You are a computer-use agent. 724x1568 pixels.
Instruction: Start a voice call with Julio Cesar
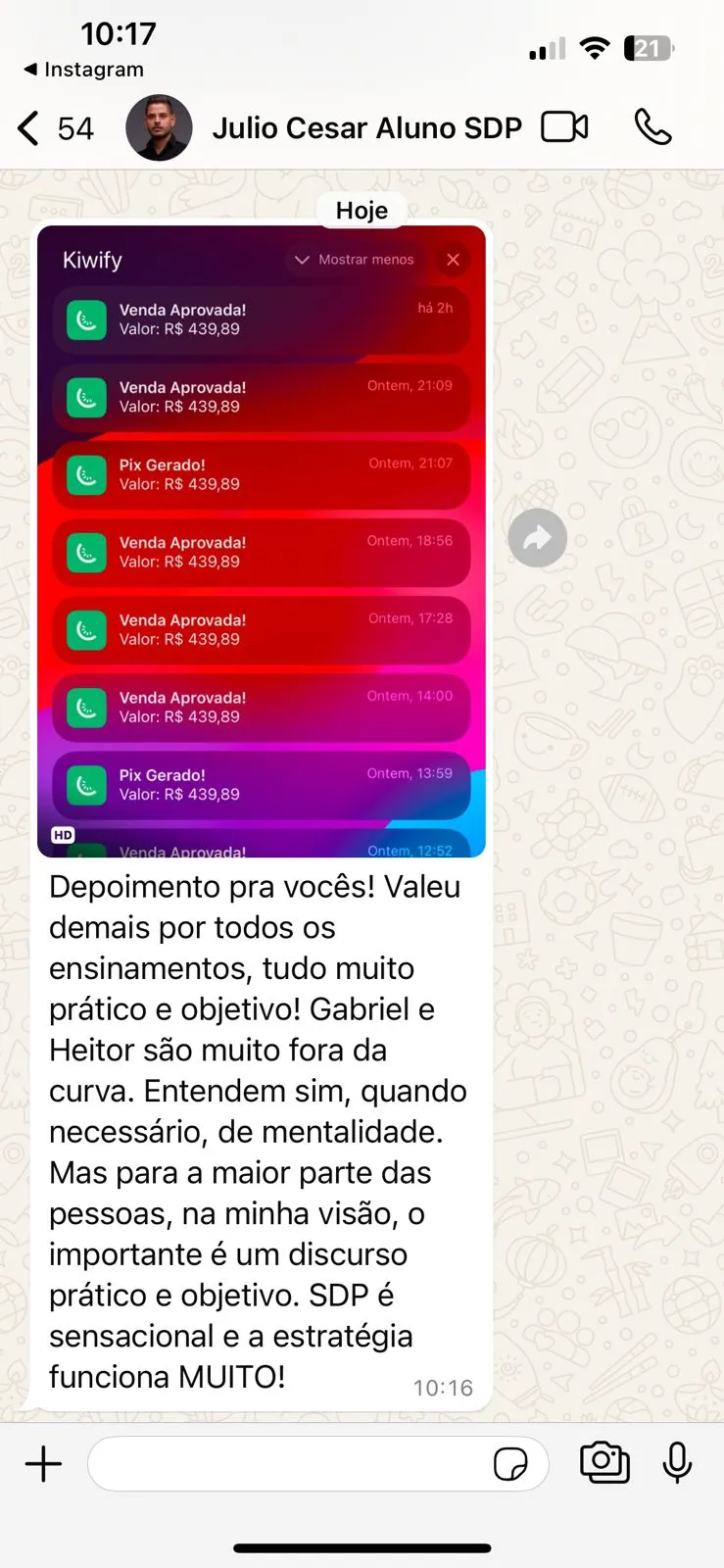(x=652, y=127)
